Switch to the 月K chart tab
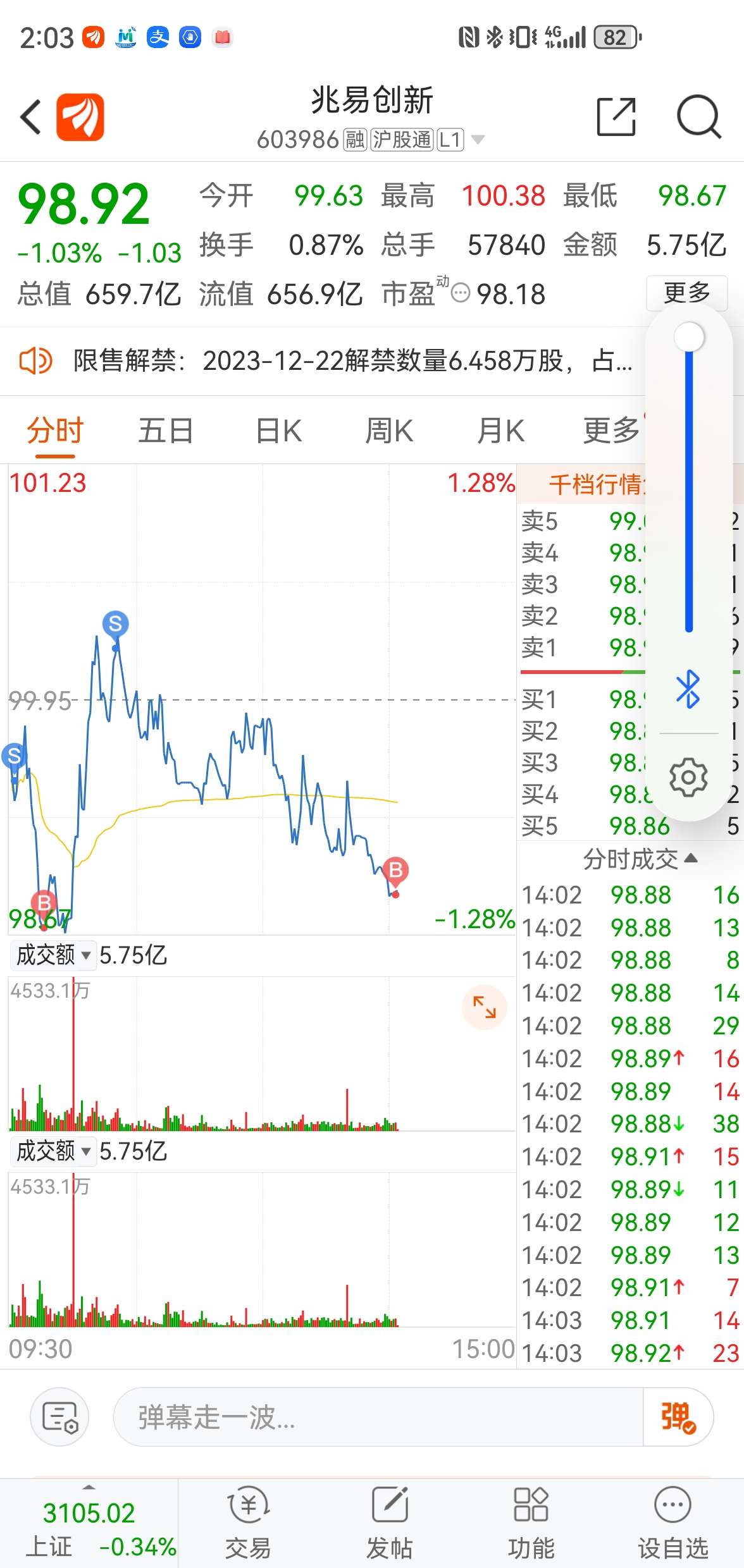Viewport: 744px width, 1568px height. (x=500, y=431)
